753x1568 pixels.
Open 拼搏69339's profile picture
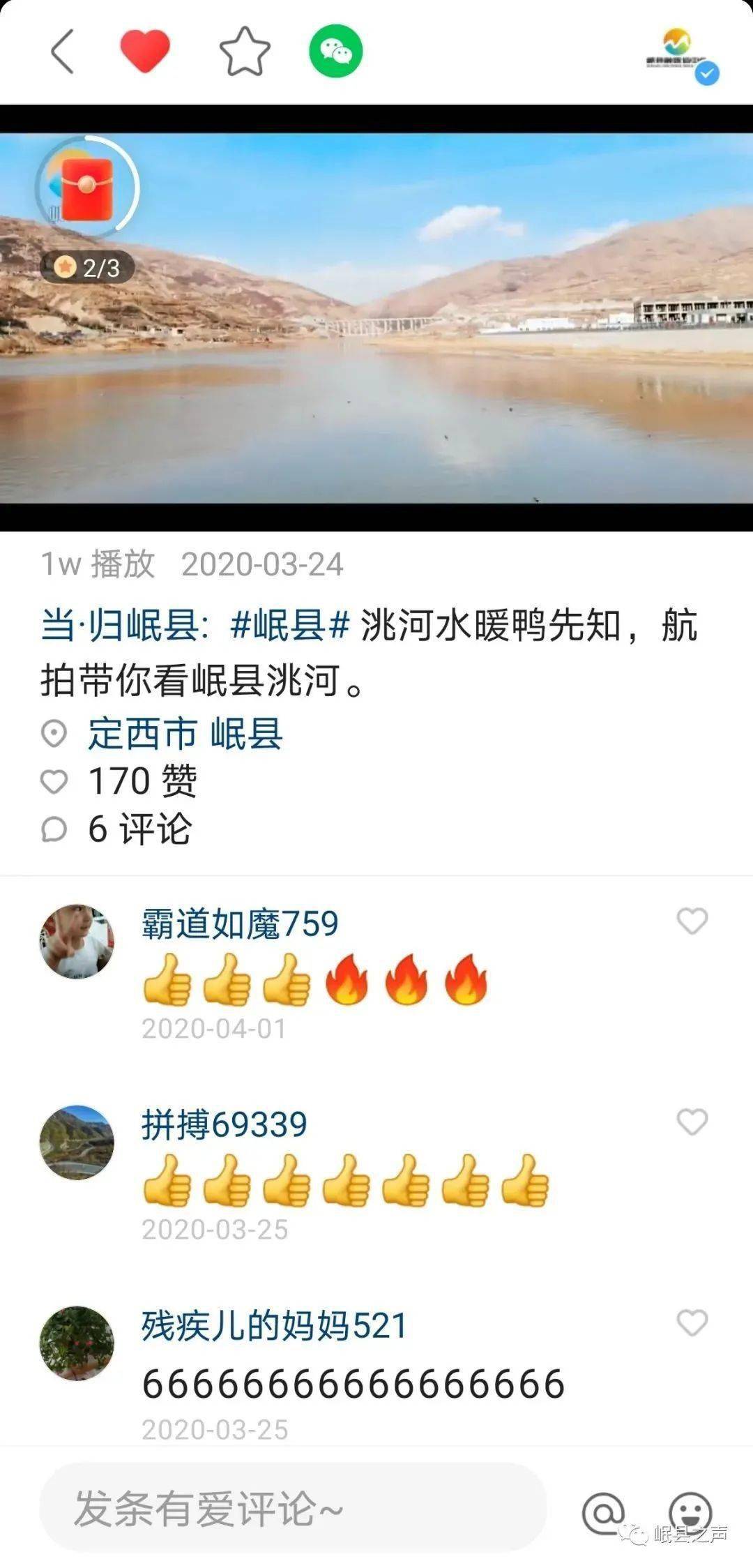[77, 1142]
